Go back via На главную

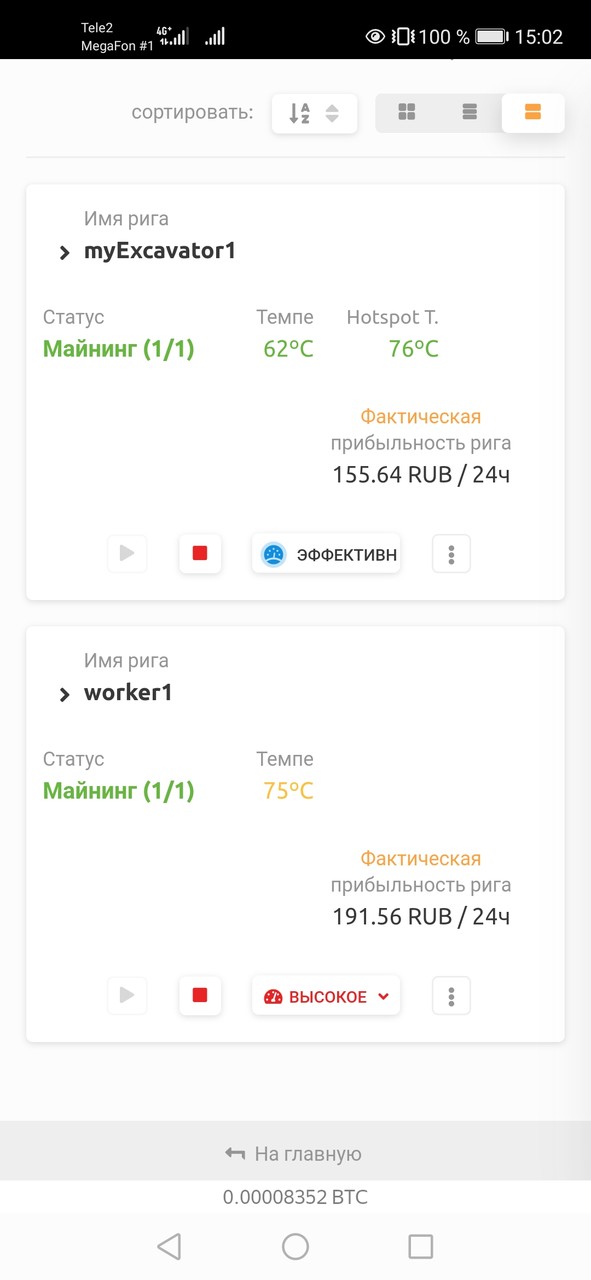294,1154
